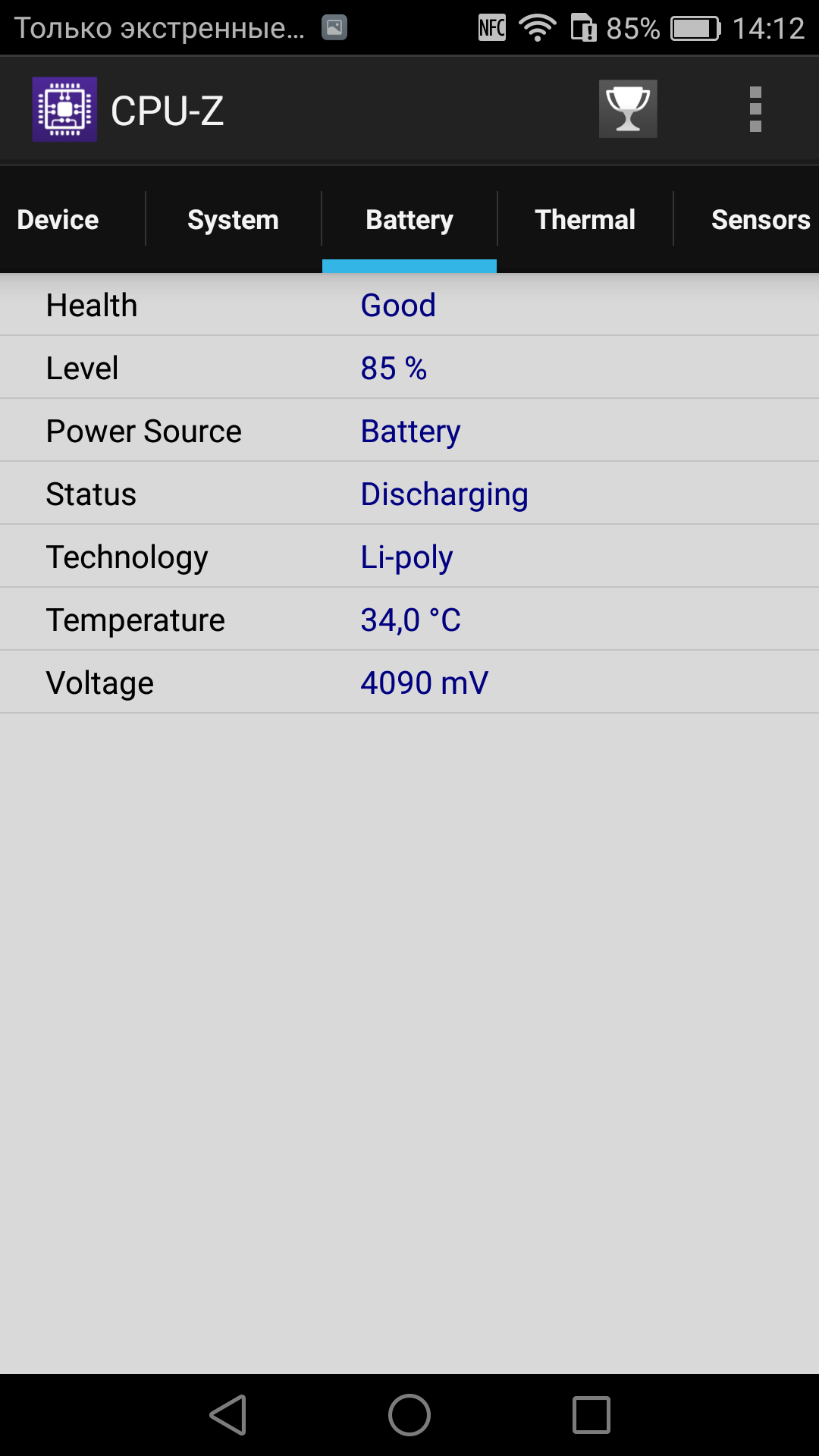This screenshot has height=1456, width=819.
Task: Show recent apps
Action: [x=591, y=1415]
